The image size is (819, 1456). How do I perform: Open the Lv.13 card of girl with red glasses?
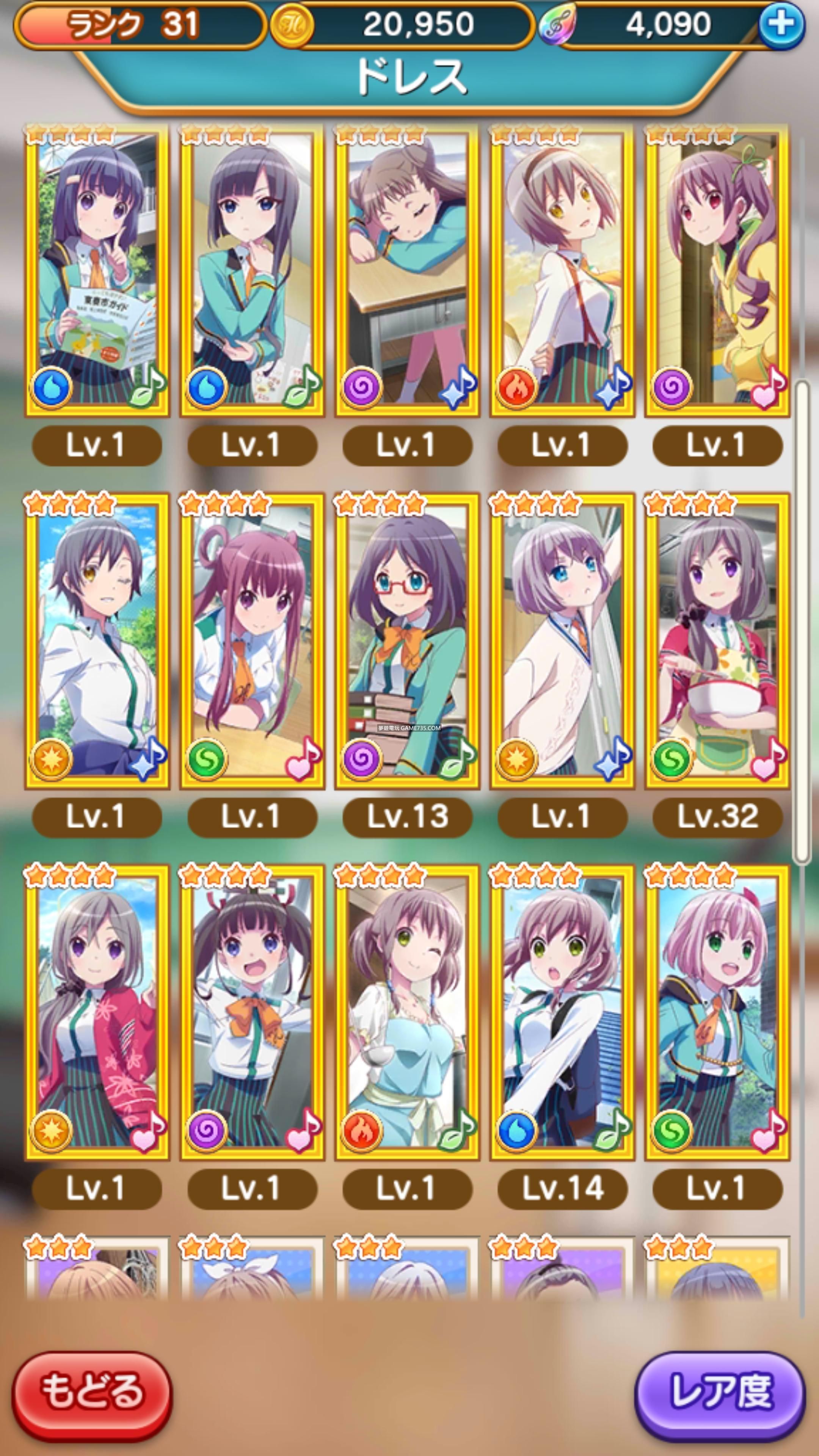coord(407,642)
